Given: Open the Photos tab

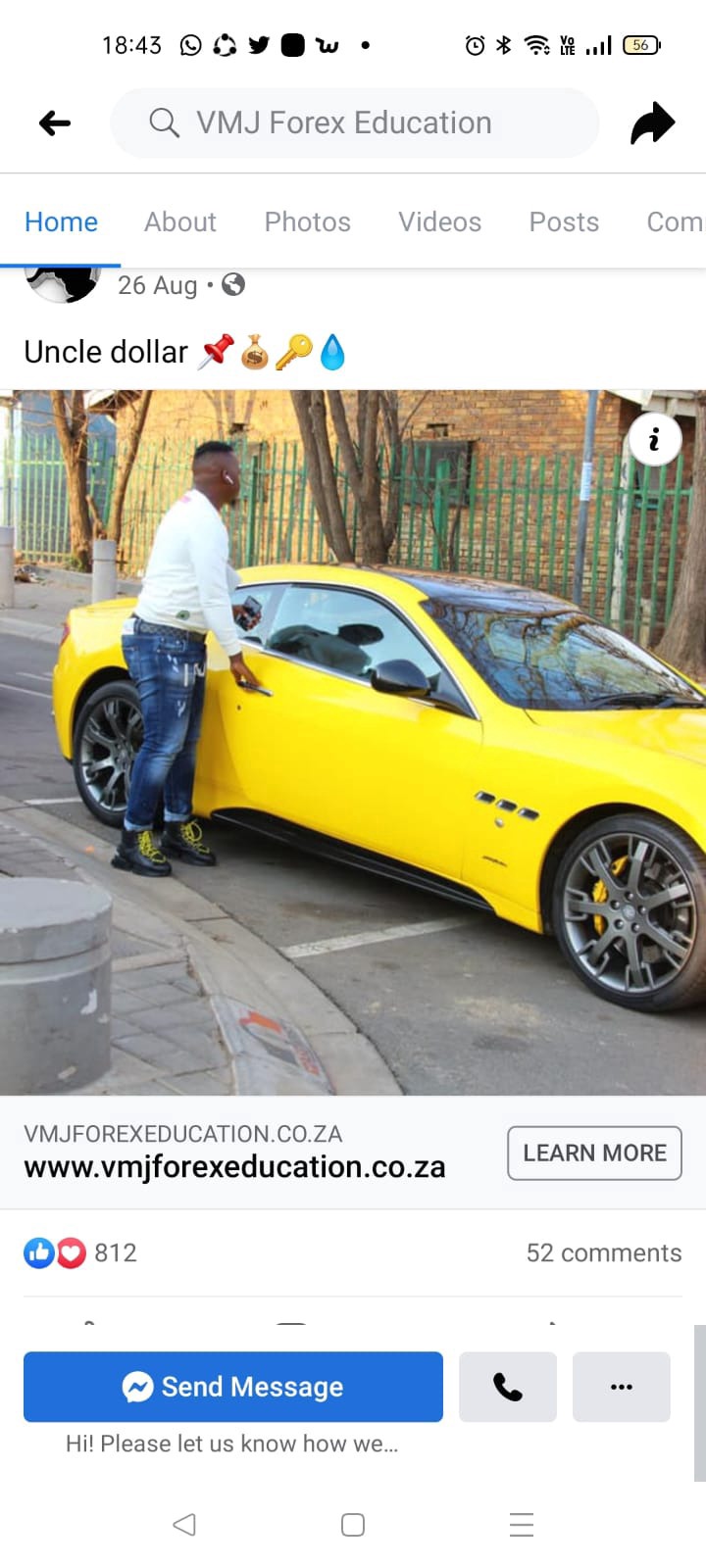Looking at the screenshot, I should coord(307,221).
